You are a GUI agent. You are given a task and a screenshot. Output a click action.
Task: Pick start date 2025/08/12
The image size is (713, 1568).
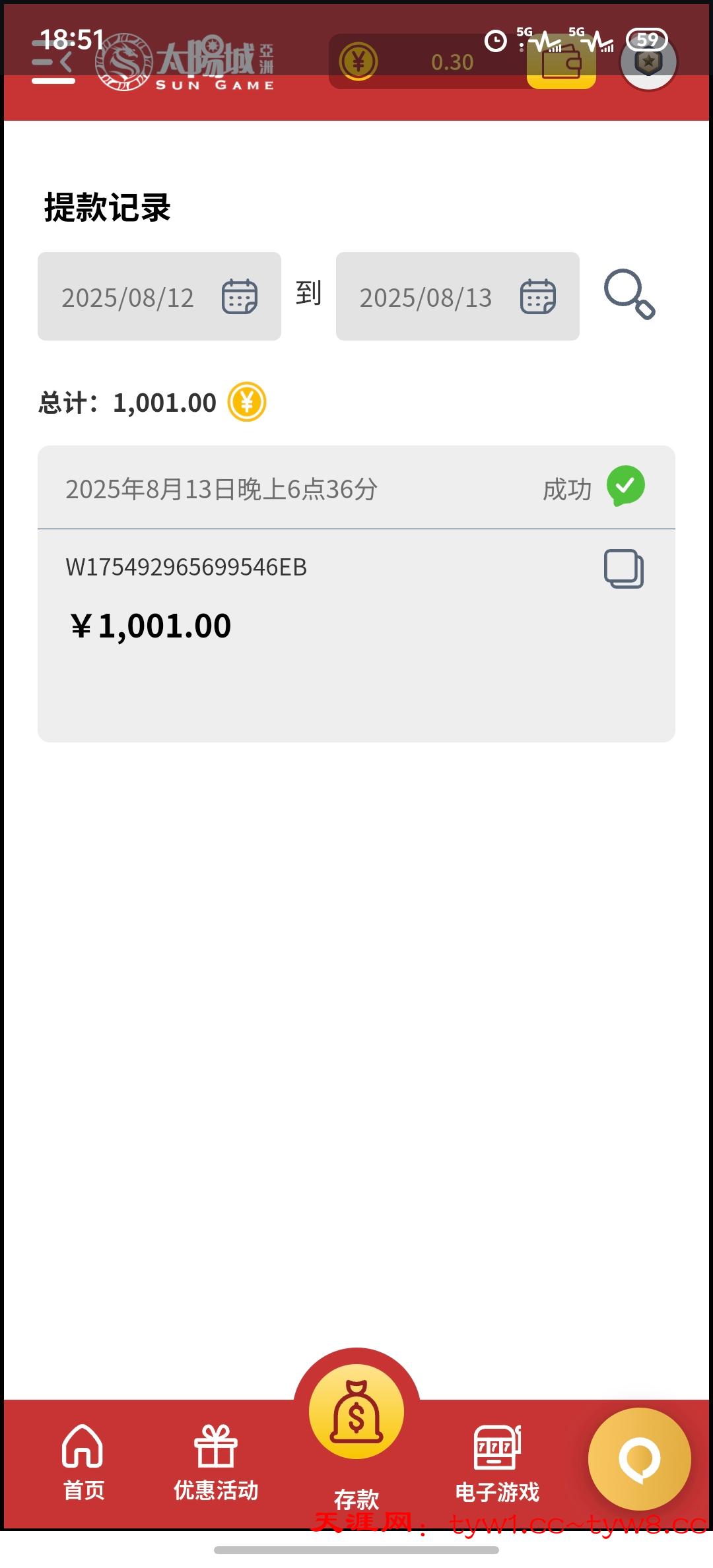coord(159,296)
